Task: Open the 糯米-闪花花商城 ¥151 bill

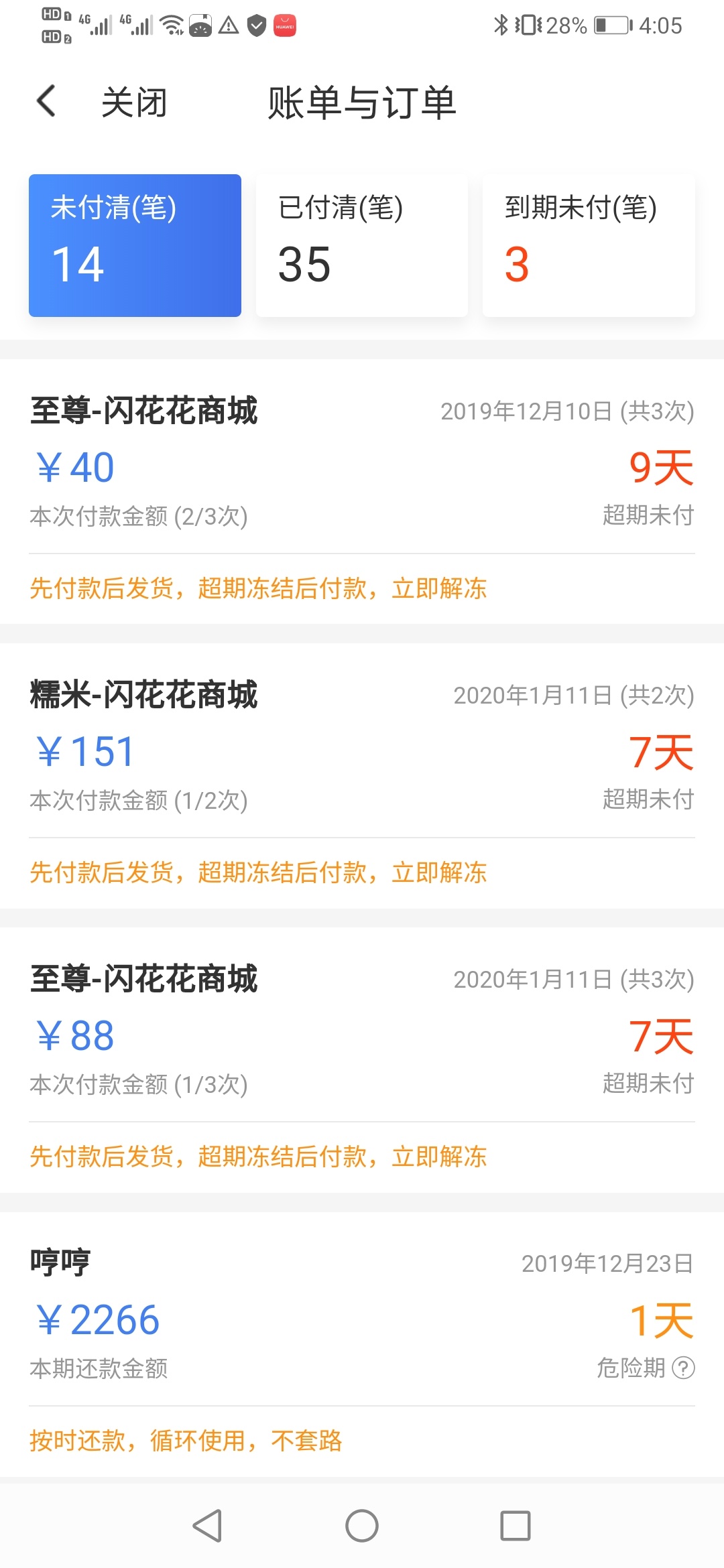Action: [x=362, y=775]
